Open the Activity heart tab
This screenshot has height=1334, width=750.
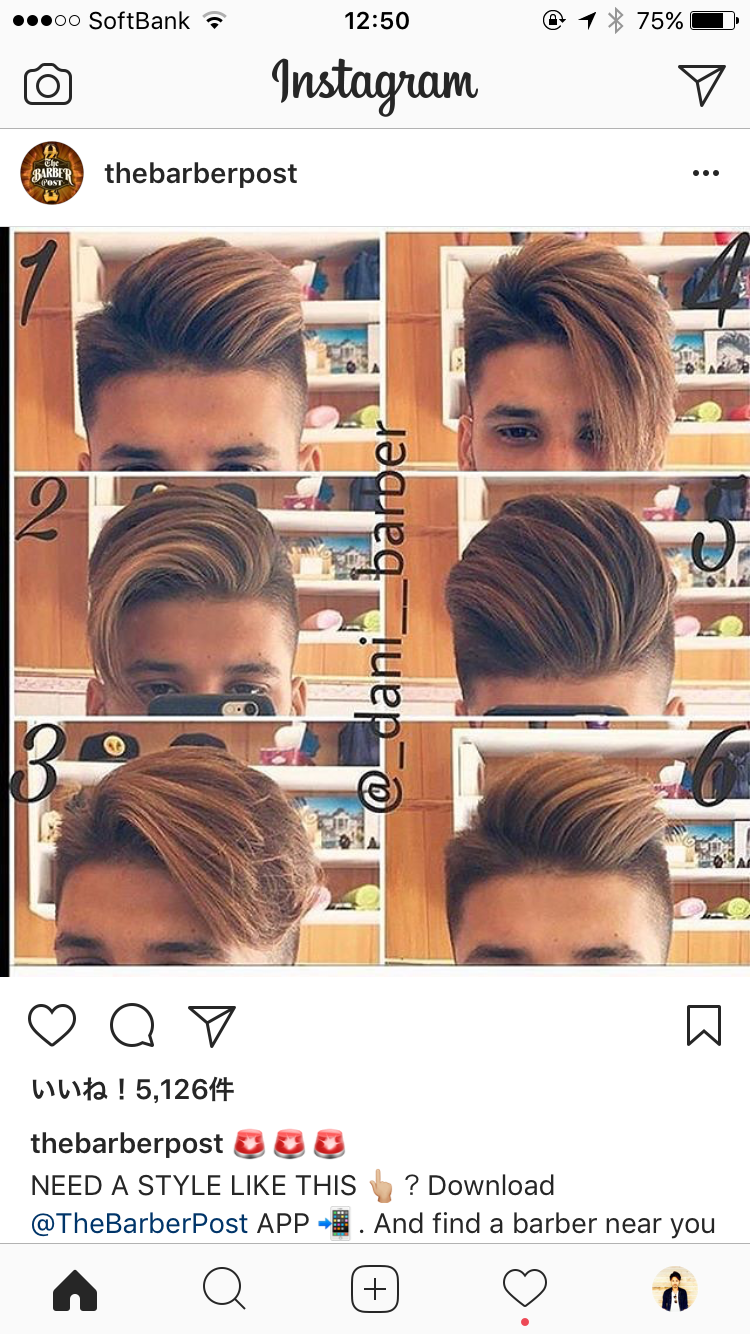pos(525,1289)
